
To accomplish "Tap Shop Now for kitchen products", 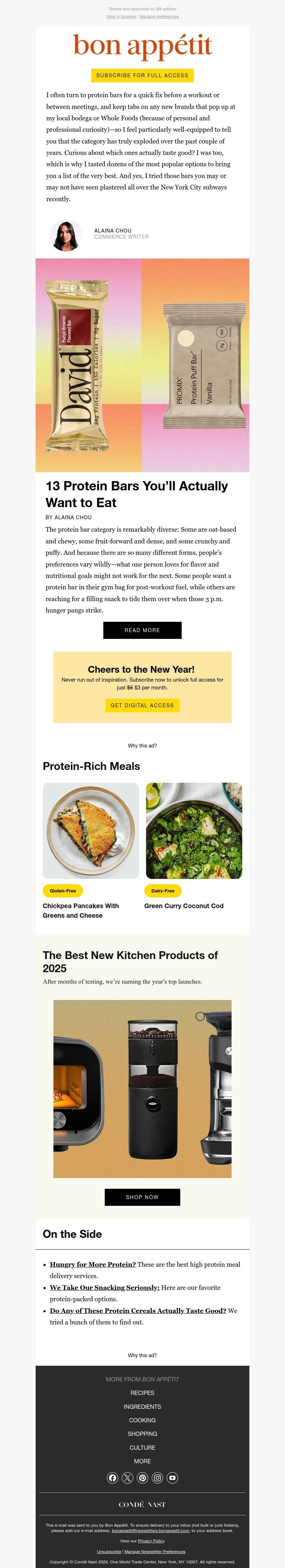I will point(142,1197).
